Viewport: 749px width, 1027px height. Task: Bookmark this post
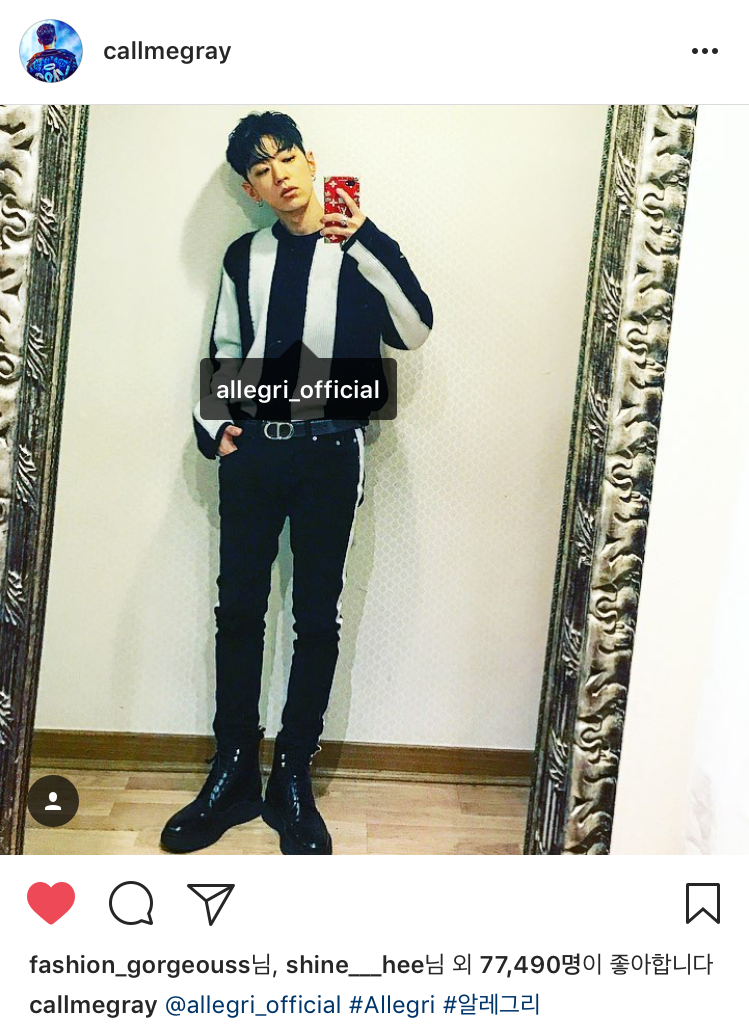tap(702, 903)
